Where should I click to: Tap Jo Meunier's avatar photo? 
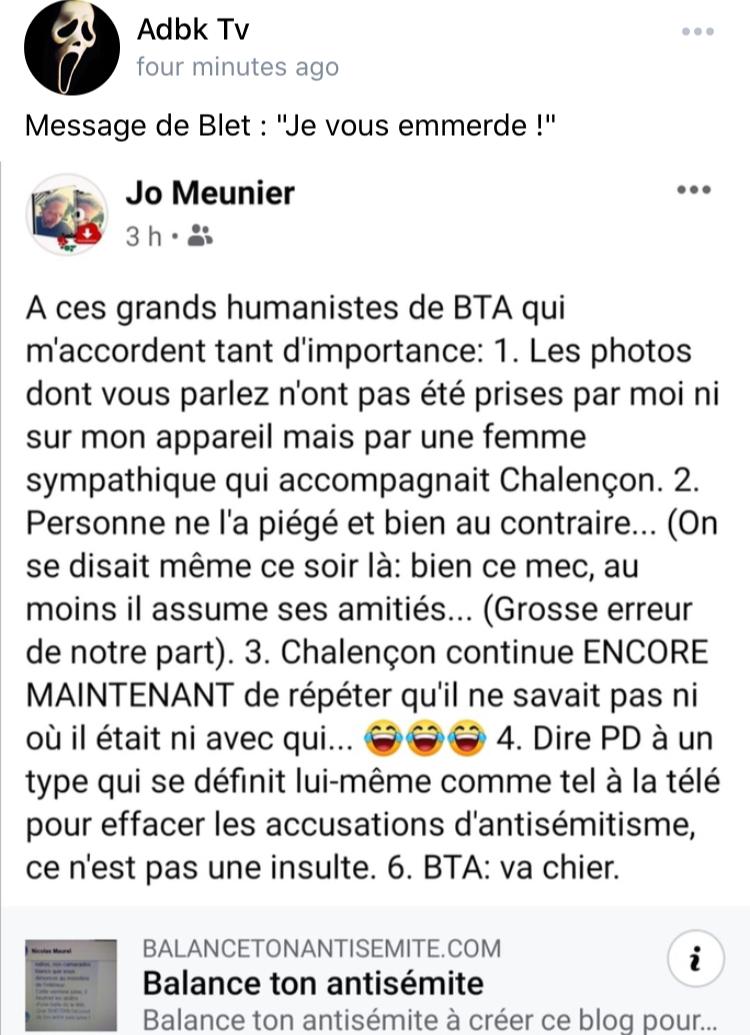(x=67, y=214)
